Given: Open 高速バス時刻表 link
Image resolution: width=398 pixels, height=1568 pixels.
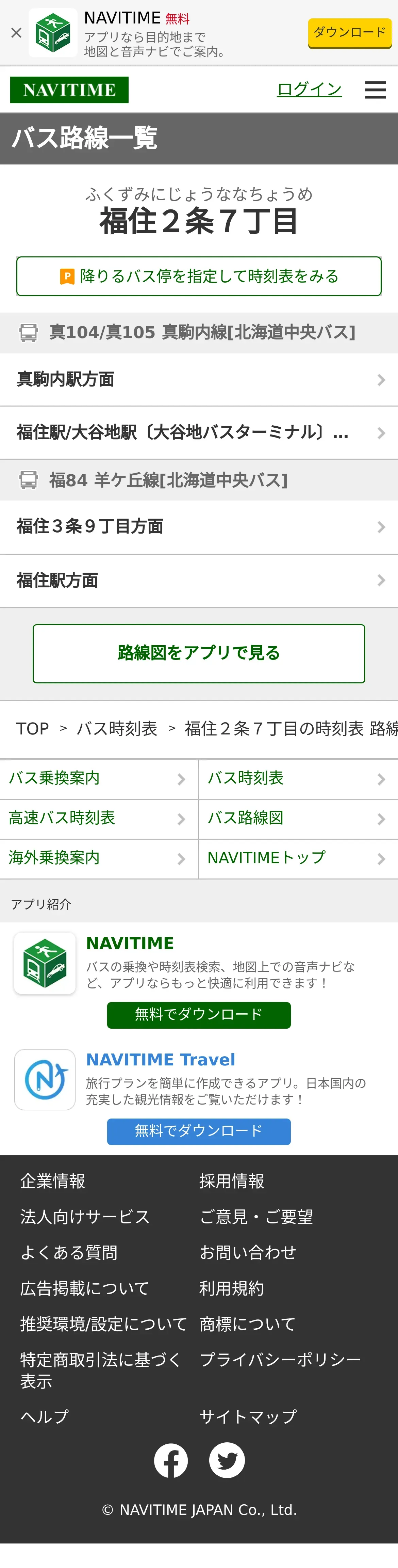Looking at the screenshot, I should coord(99,819).
